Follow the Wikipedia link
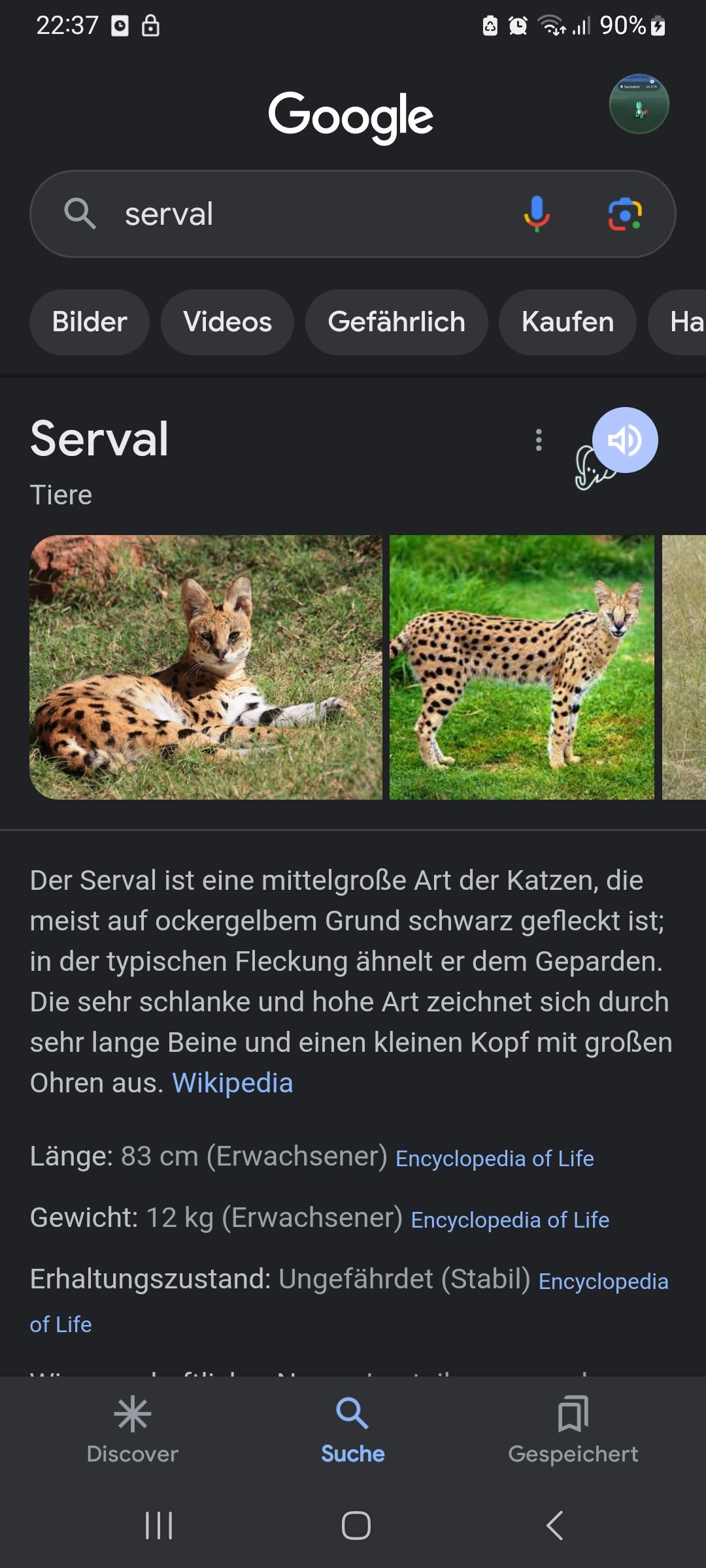The image size is (706, 1568). tap(232, 1083)
